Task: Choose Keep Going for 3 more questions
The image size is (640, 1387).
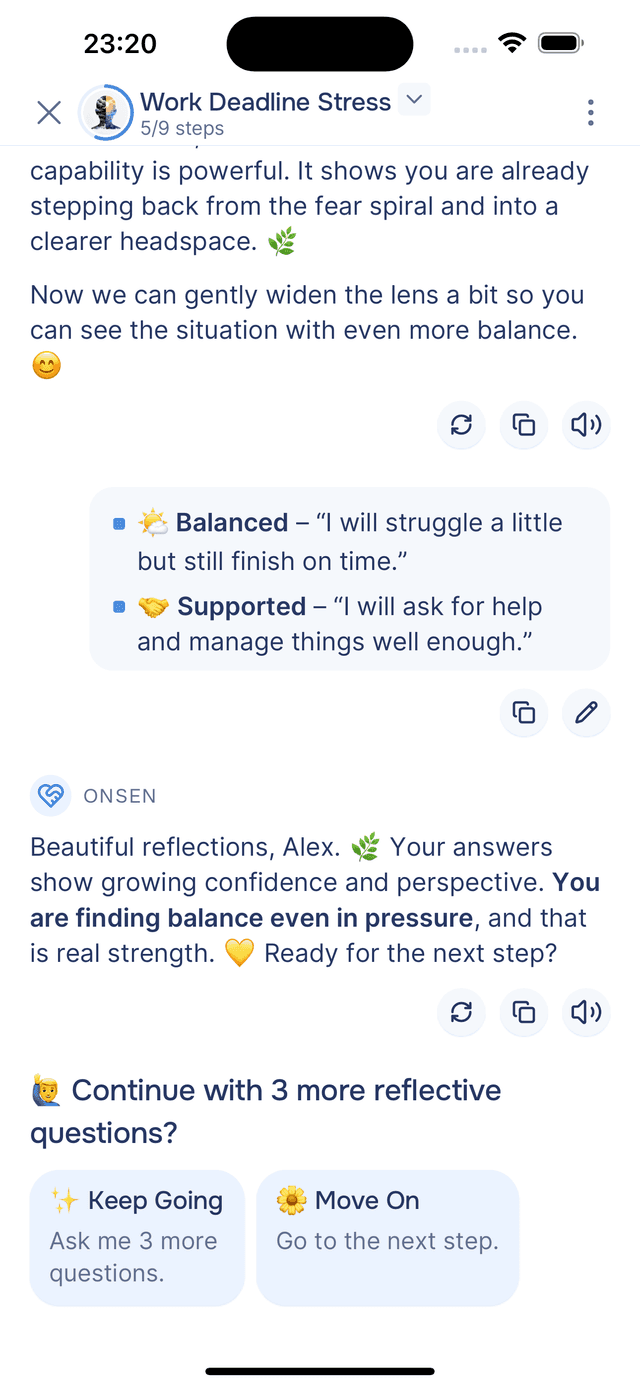Action: click(137, 1237)
